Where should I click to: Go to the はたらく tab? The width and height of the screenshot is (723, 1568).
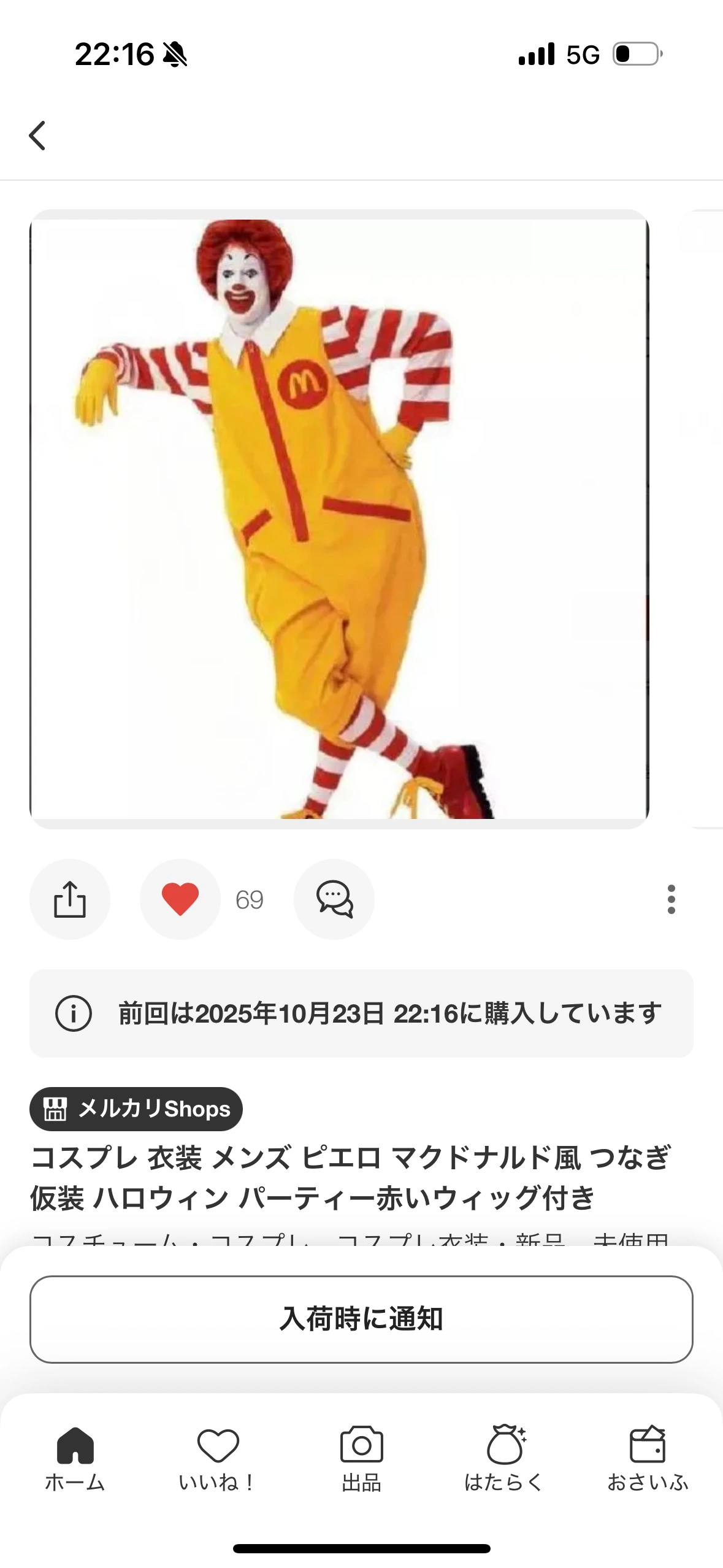[x=505, y=1458]
